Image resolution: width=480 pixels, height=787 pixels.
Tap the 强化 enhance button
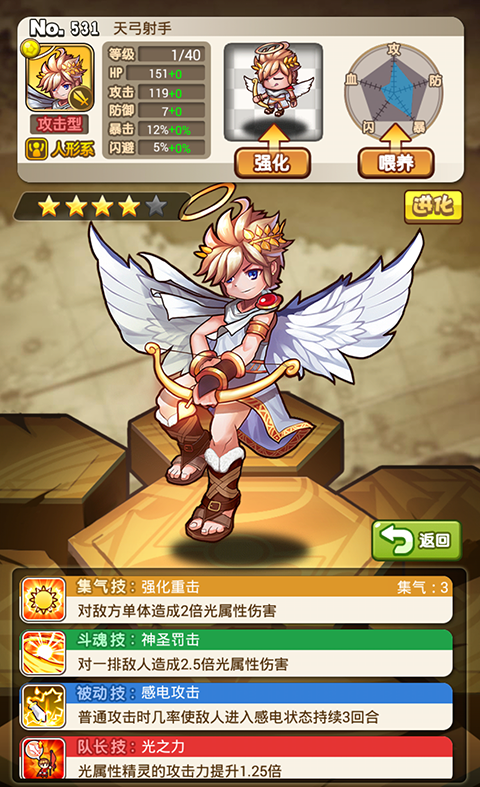pos(272,162)
